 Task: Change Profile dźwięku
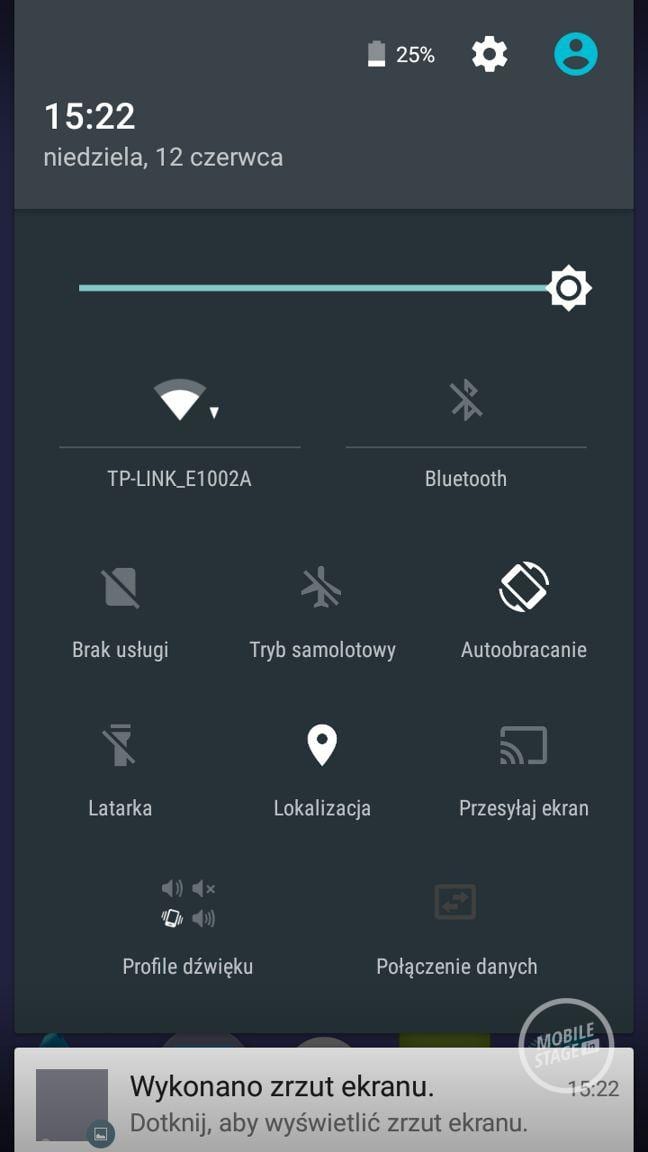188,925
